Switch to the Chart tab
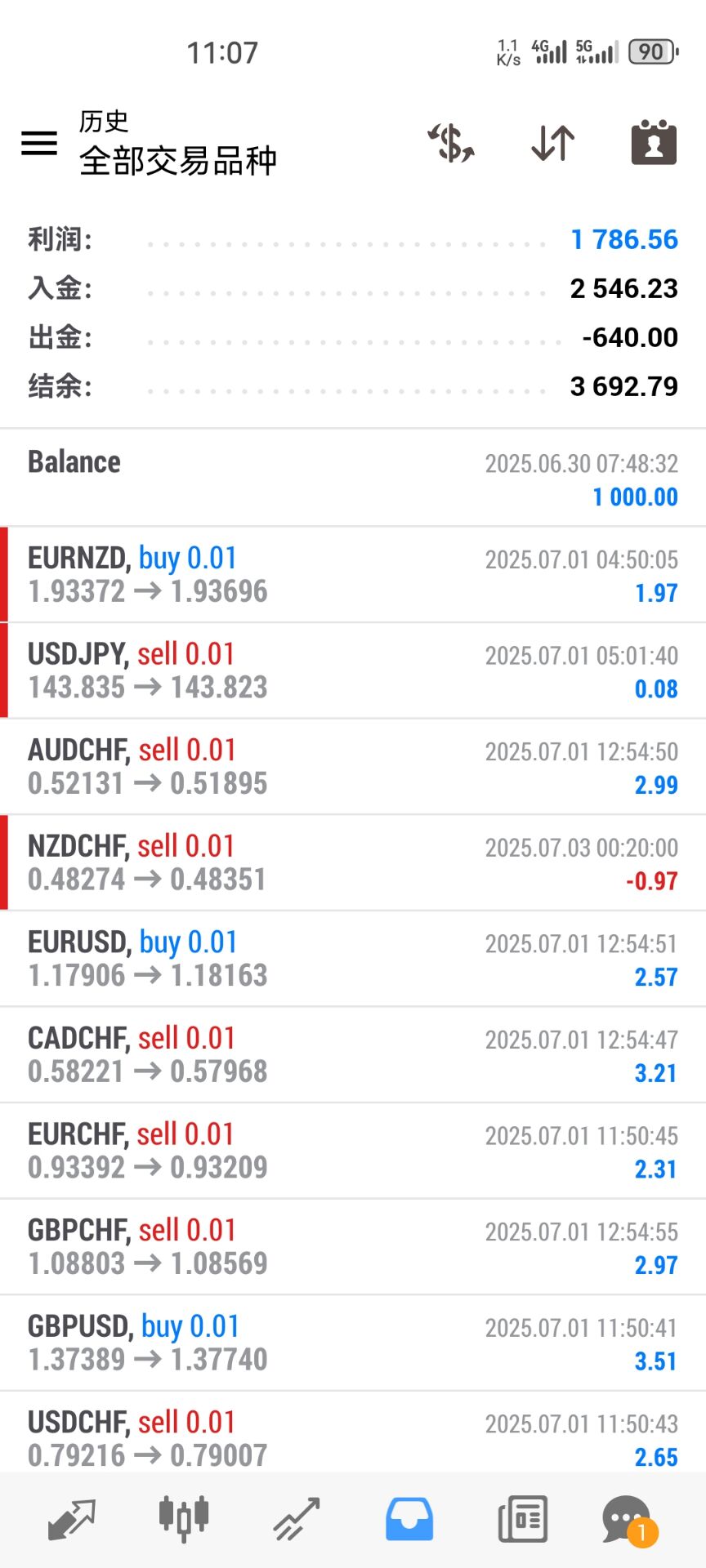 point(184,1519)
